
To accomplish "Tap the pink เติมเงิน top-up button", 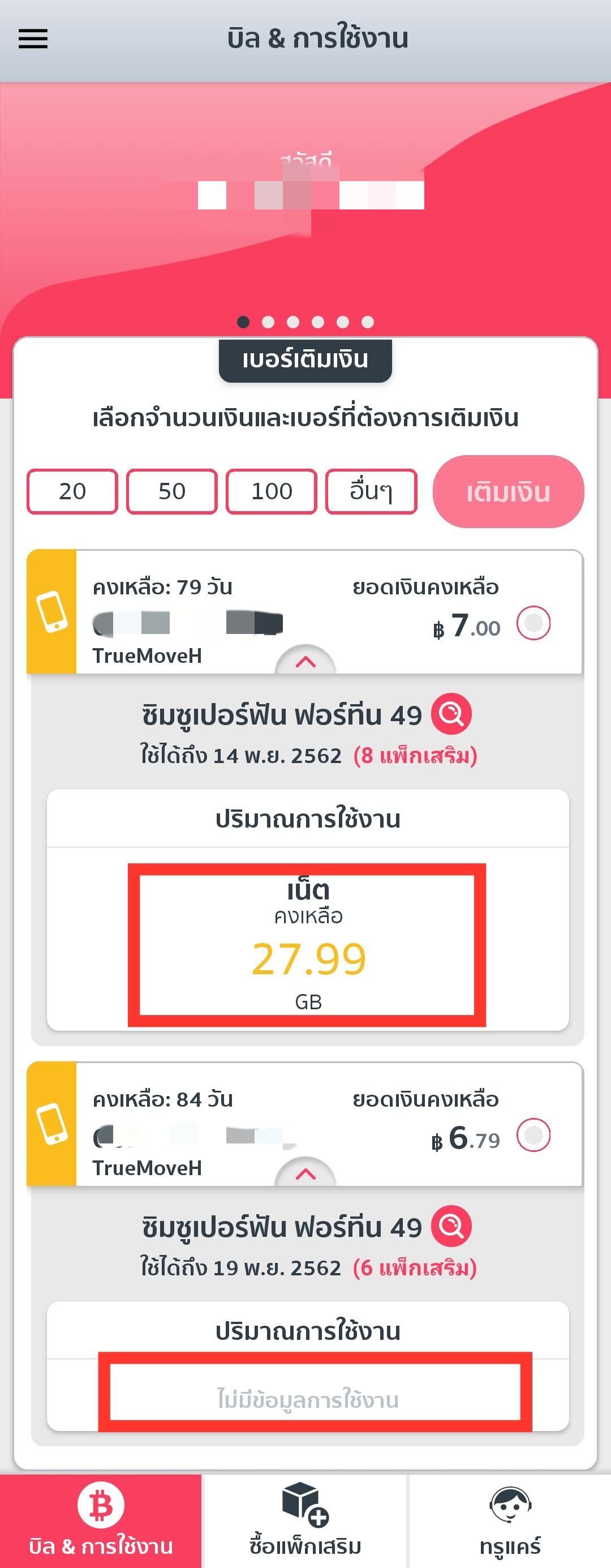I will point(508,492).
